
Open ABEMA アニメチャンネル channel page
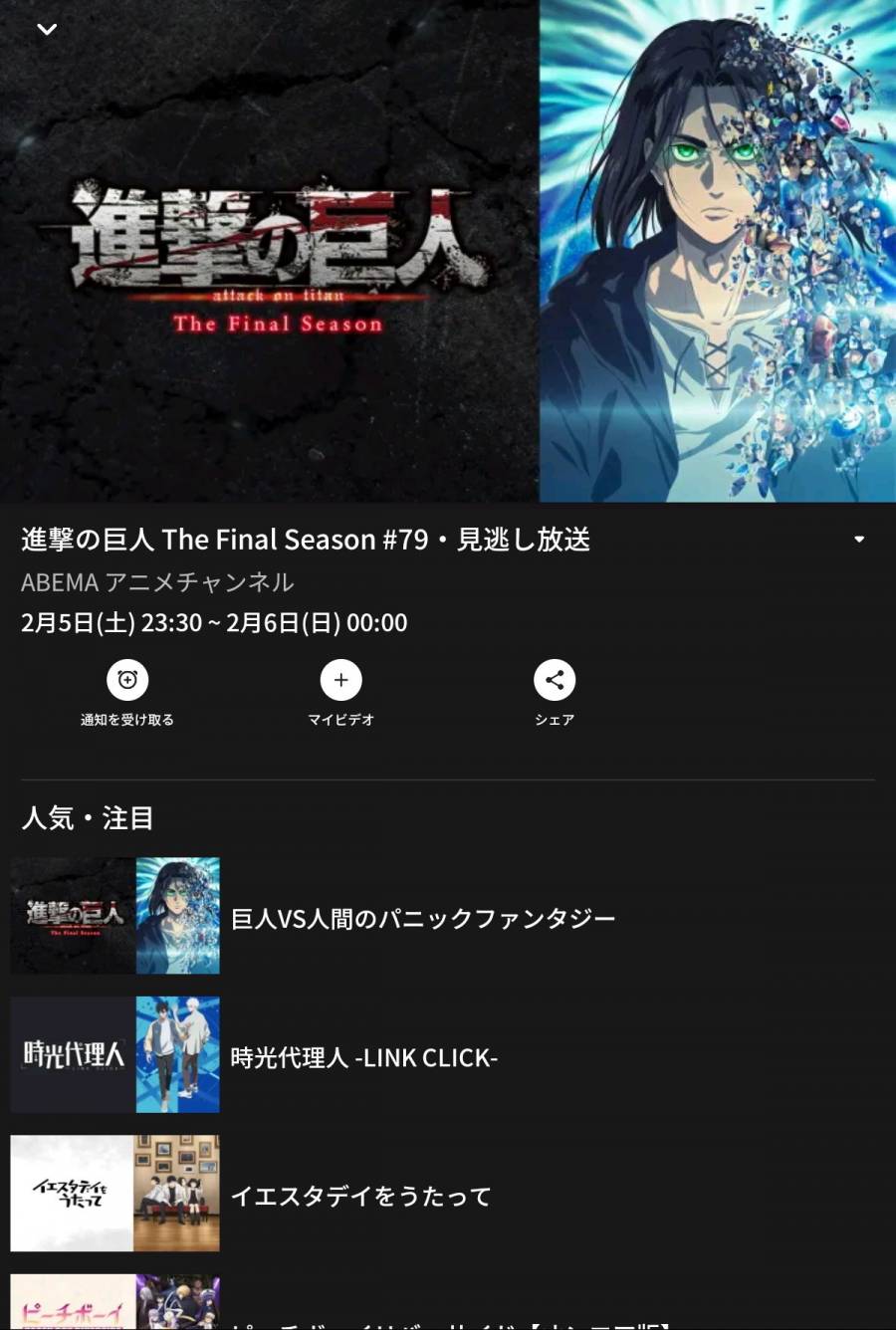click(157, 583)
